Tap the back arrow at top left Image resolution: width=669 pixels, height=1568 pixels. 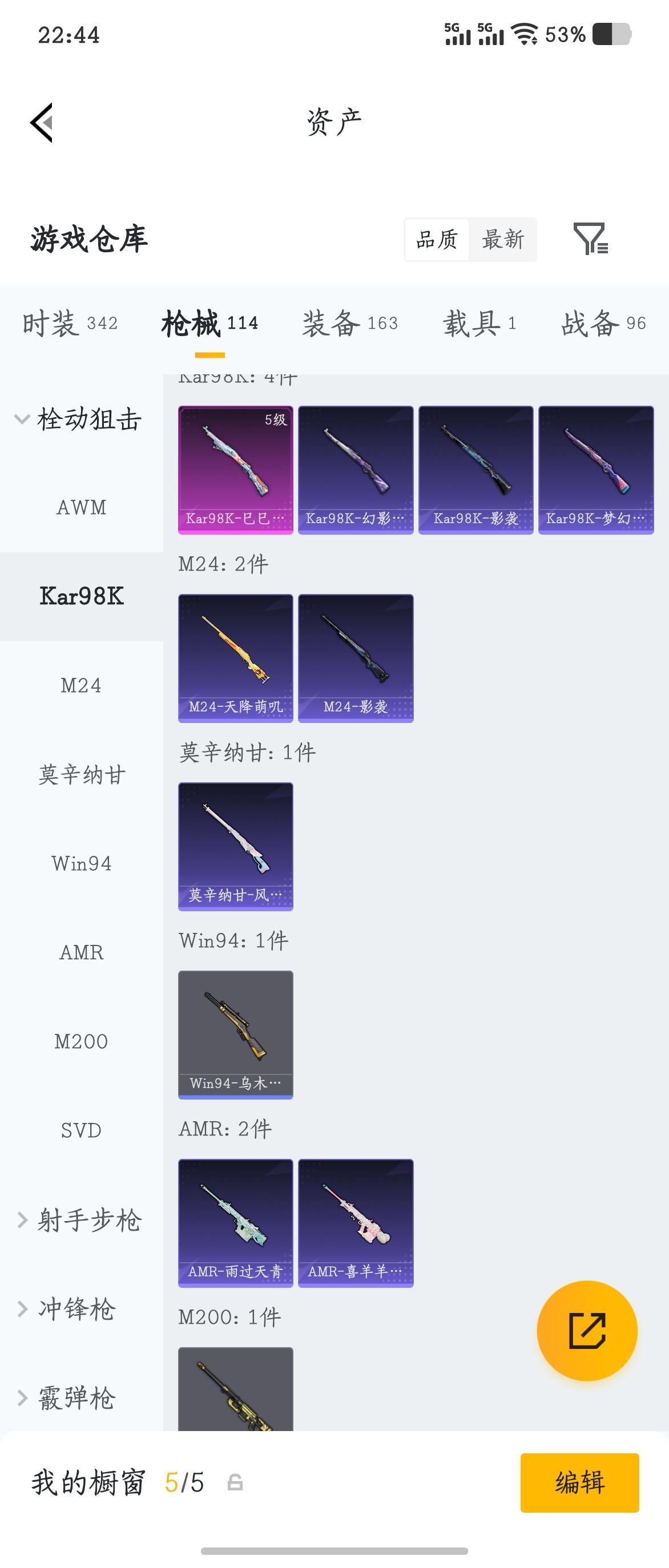(41, 122)
